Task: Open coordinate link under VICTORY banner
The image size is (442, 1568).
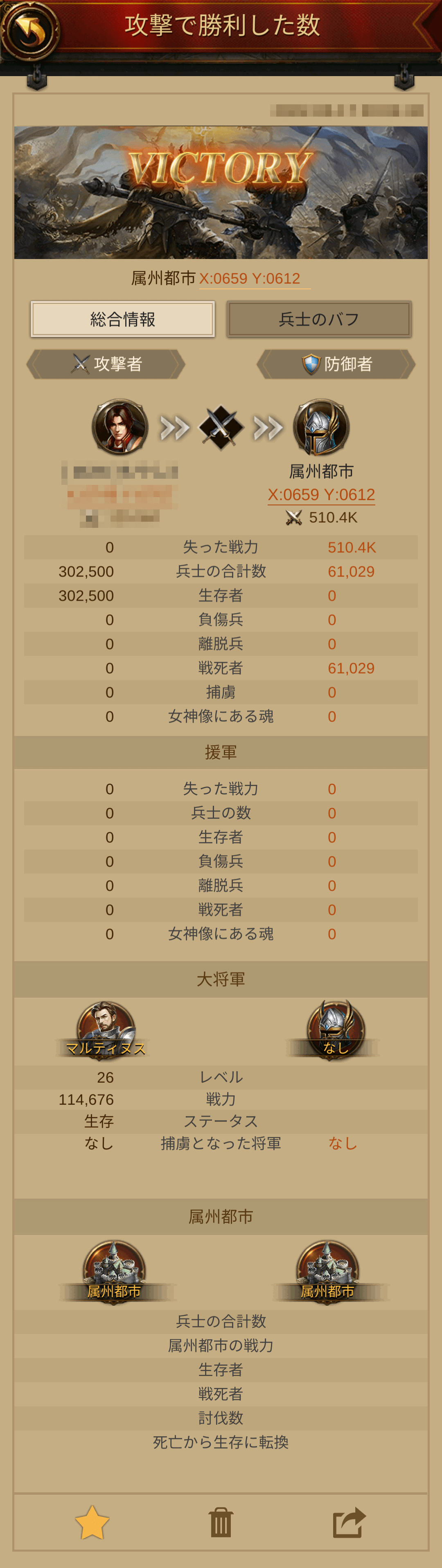Action: coord(250,279)
